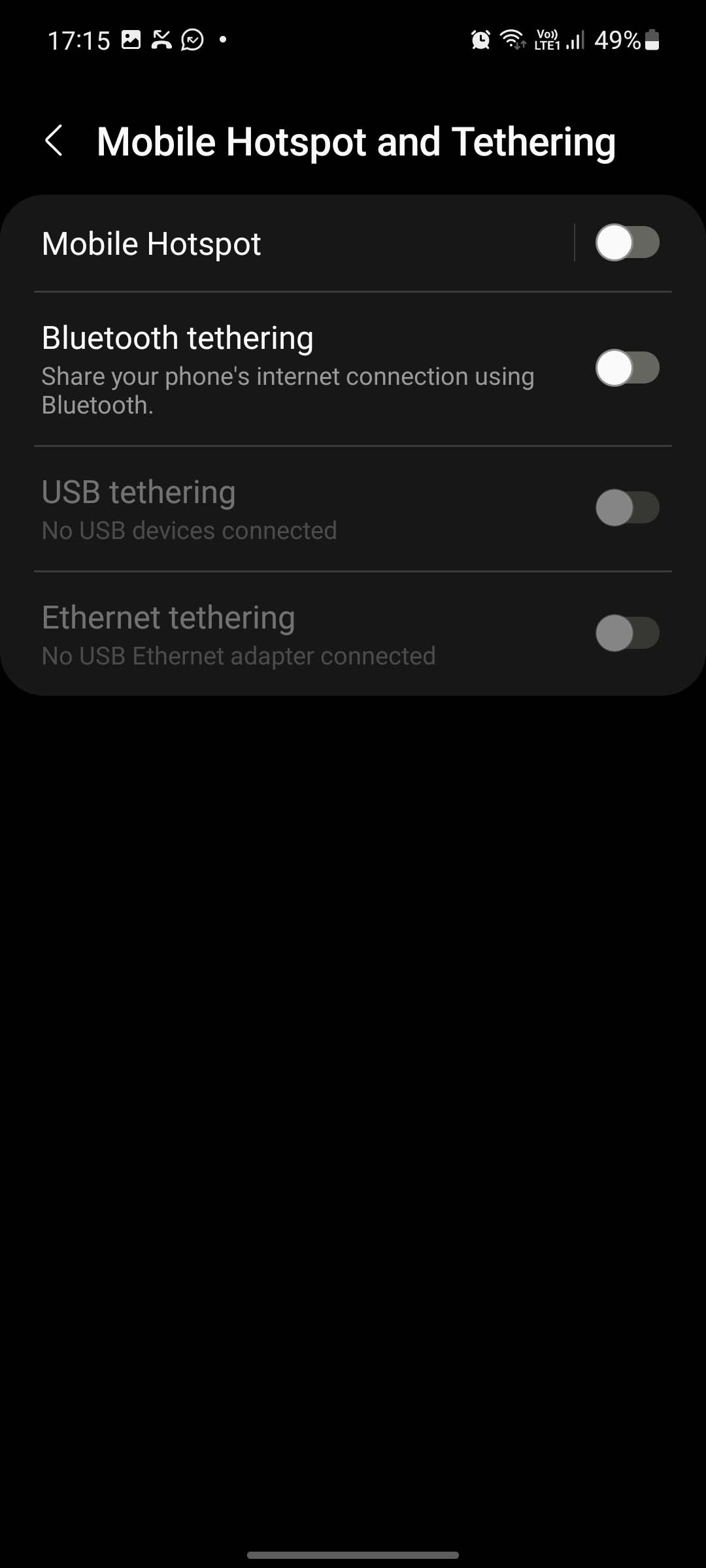Screen dimensions: 706x1568
Task: Toggle the Ethernet tethering switch
Action: coord(627,633)
